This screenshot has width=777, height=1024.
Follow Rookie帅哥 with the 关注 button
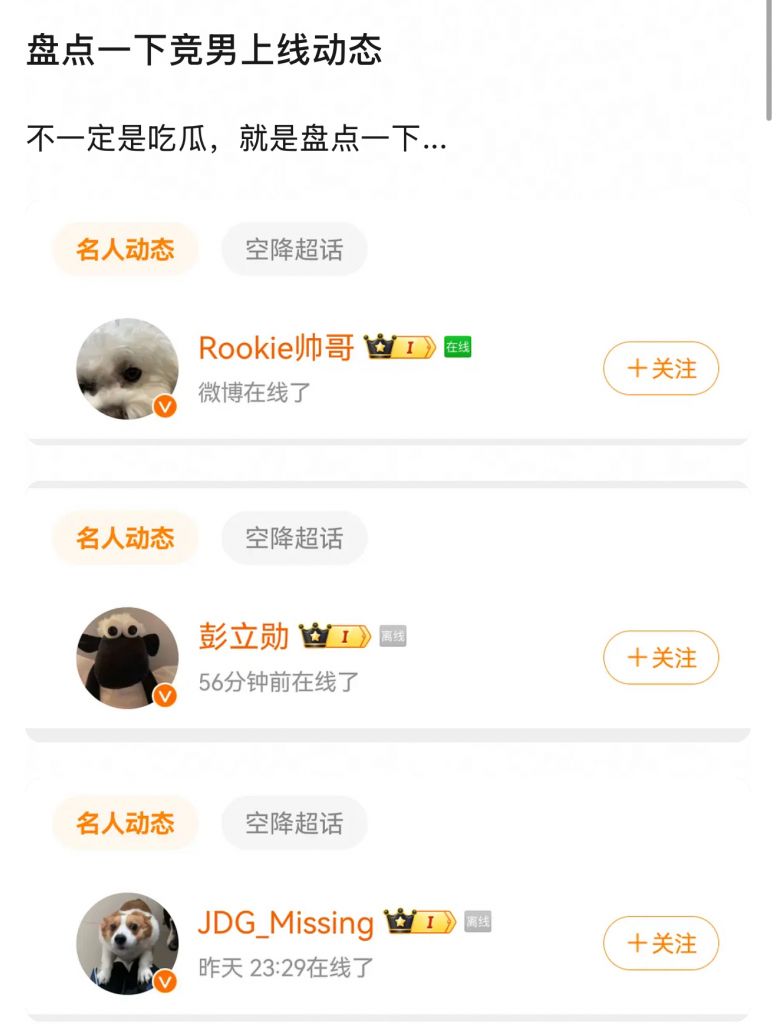(x=660, y=368)
